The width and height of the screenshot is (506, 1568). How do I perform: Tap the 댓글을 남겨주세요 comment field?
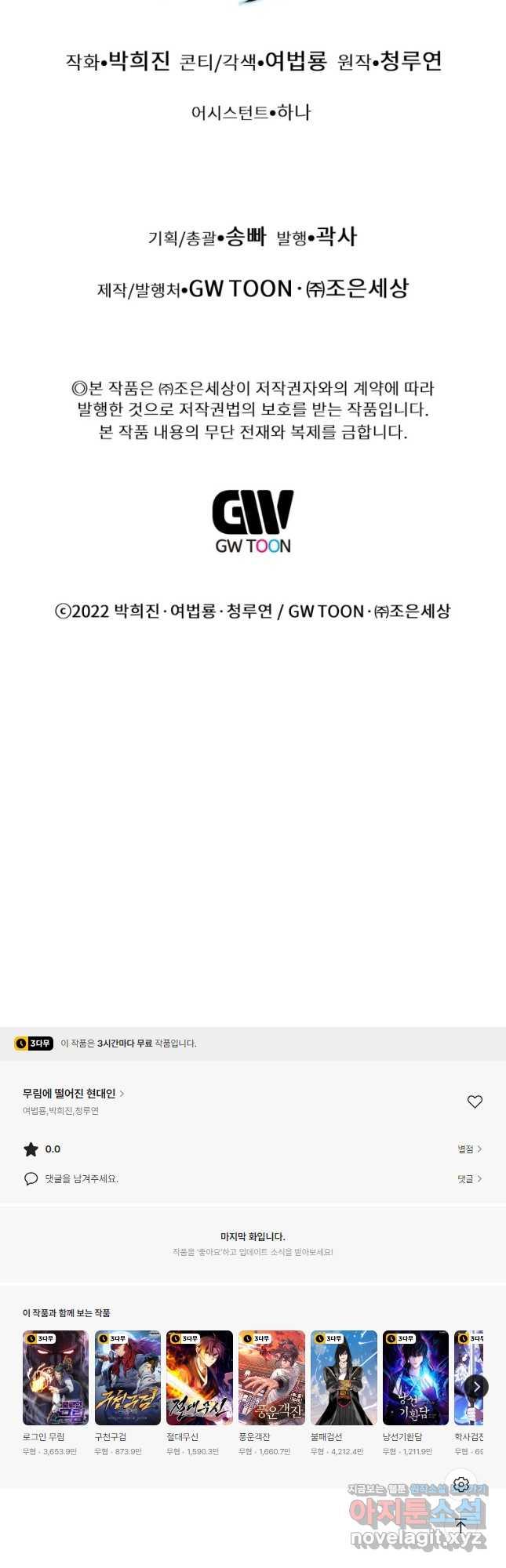click(82, 1178)
